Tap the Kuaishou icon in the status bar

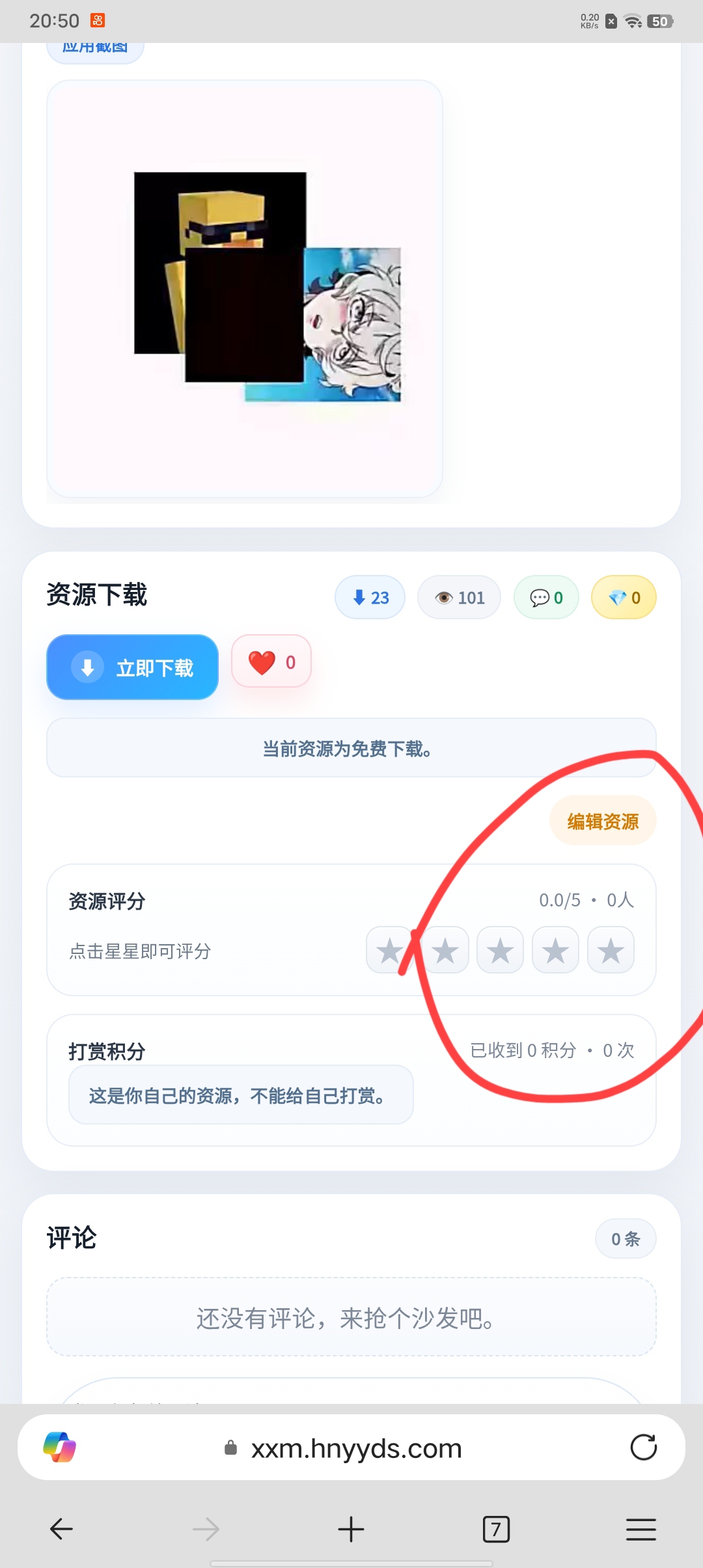(96, 20)
